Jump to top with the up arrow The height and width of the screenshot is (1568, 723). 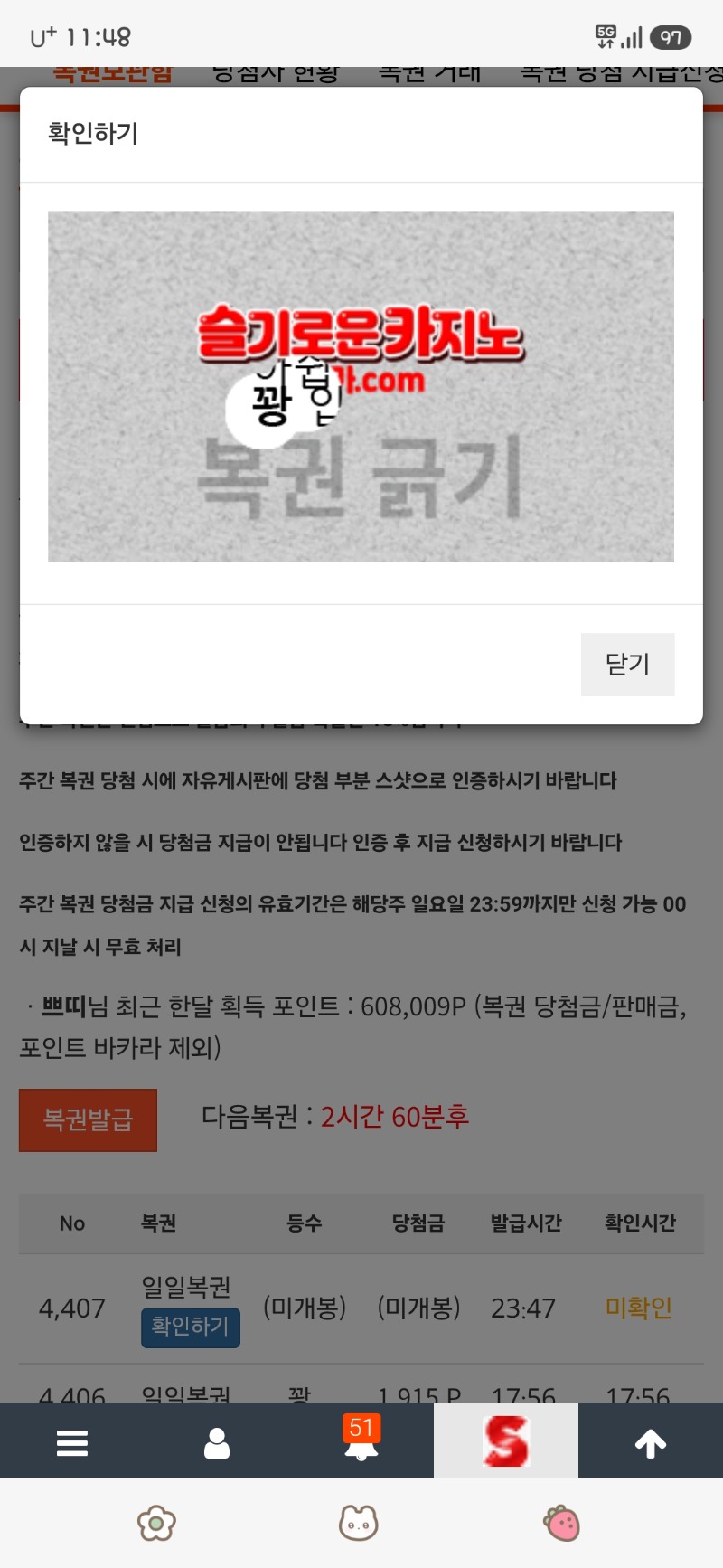point(651,1443)
